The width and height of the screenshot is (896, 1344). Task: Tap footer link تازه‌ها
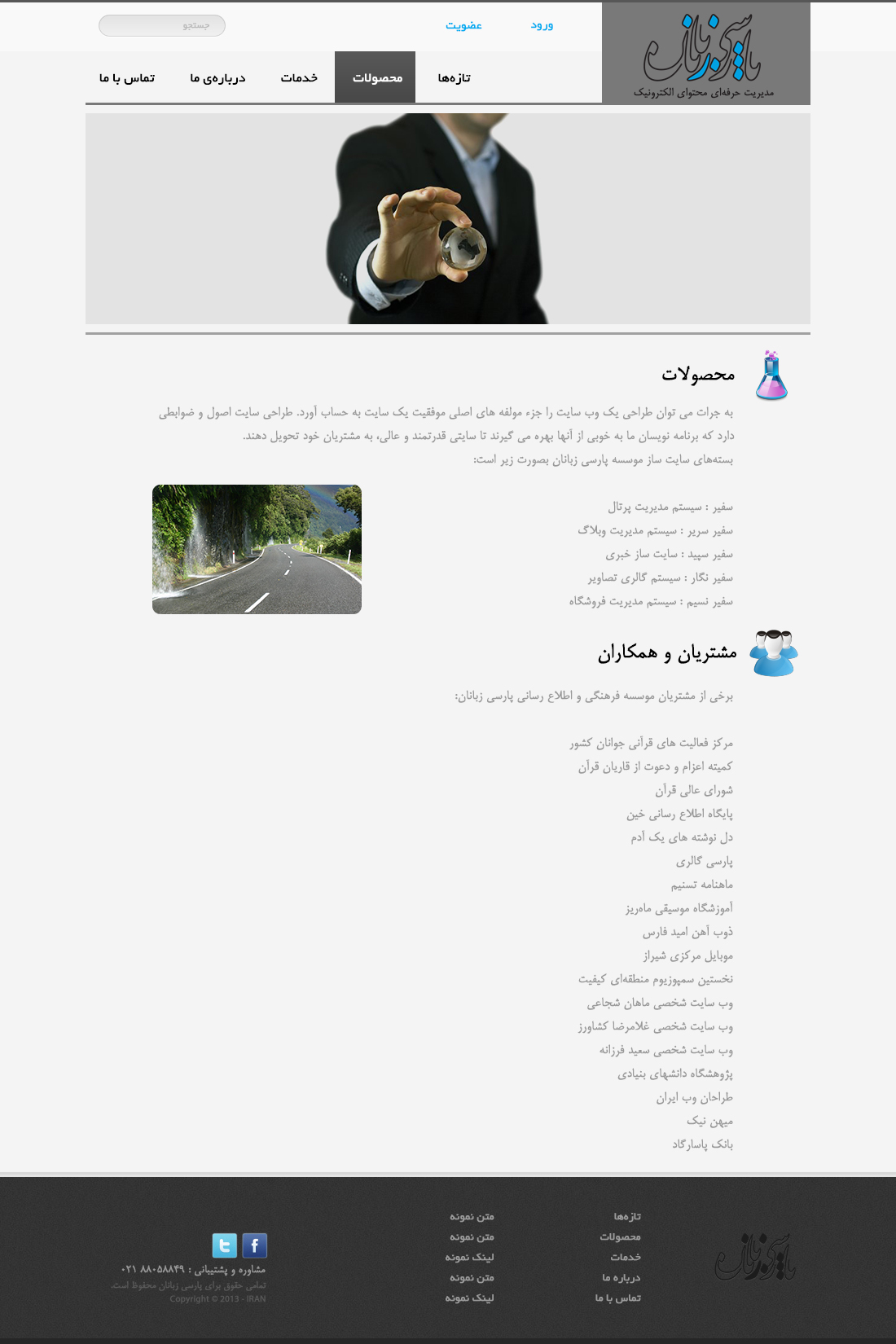627,1216
